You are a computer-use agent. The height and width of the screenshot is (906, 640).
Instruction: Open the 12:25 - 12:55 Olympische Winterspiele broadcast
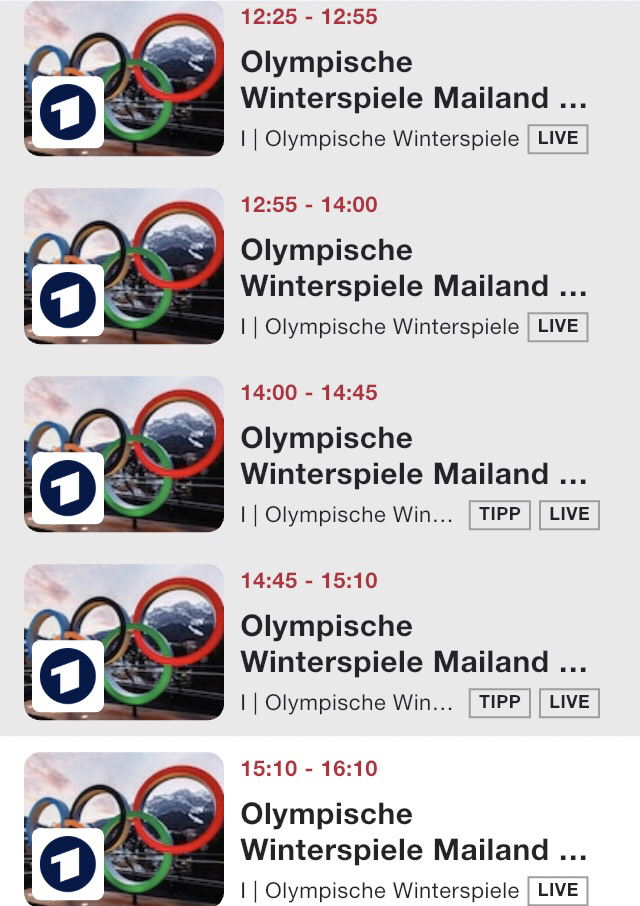412,81
